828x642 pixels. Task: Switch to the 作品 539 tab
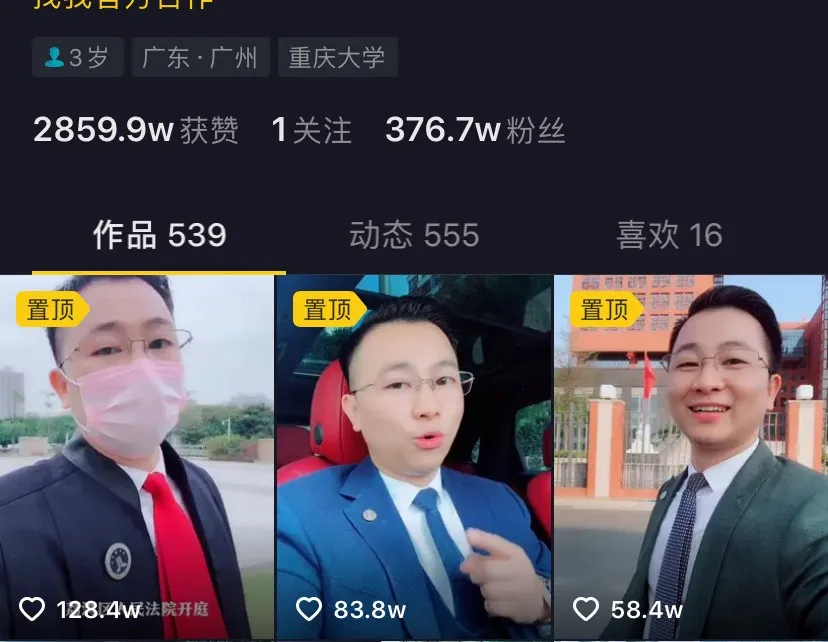(159, 236)
